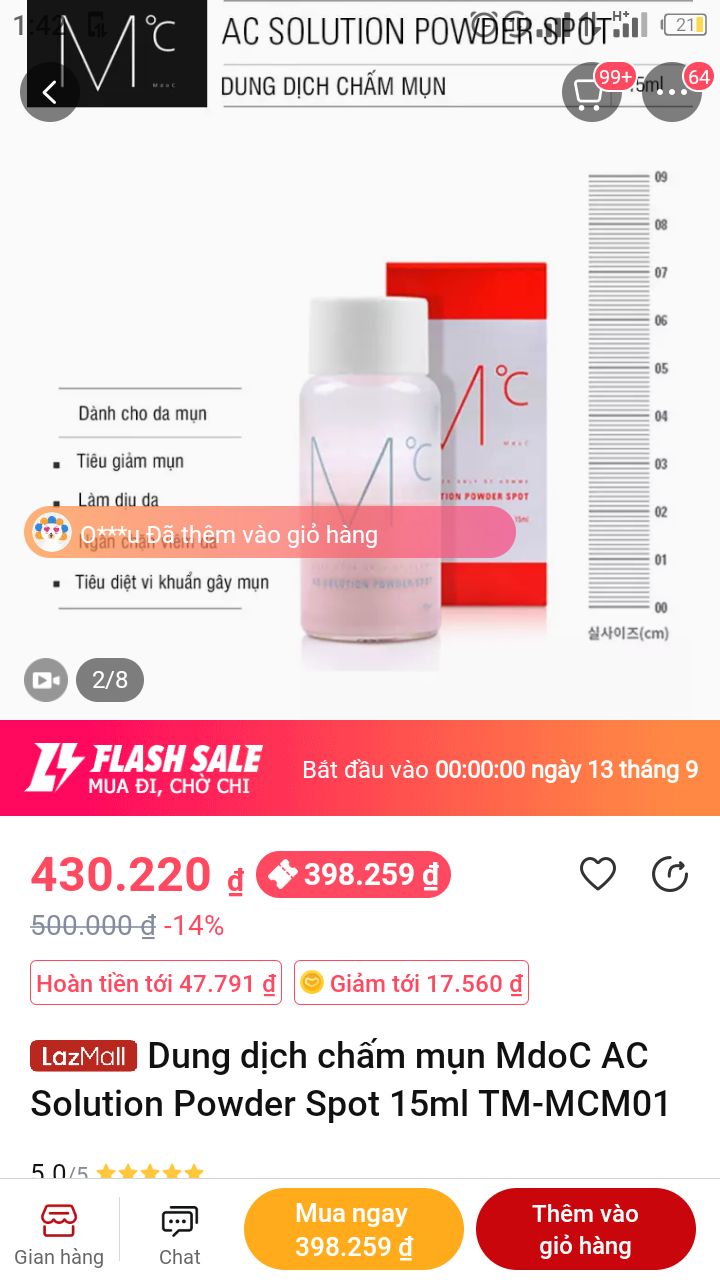Screen dimensions: 720x1280
Task: Share this product
Action: pyautogui.click(x=670, y=874)
